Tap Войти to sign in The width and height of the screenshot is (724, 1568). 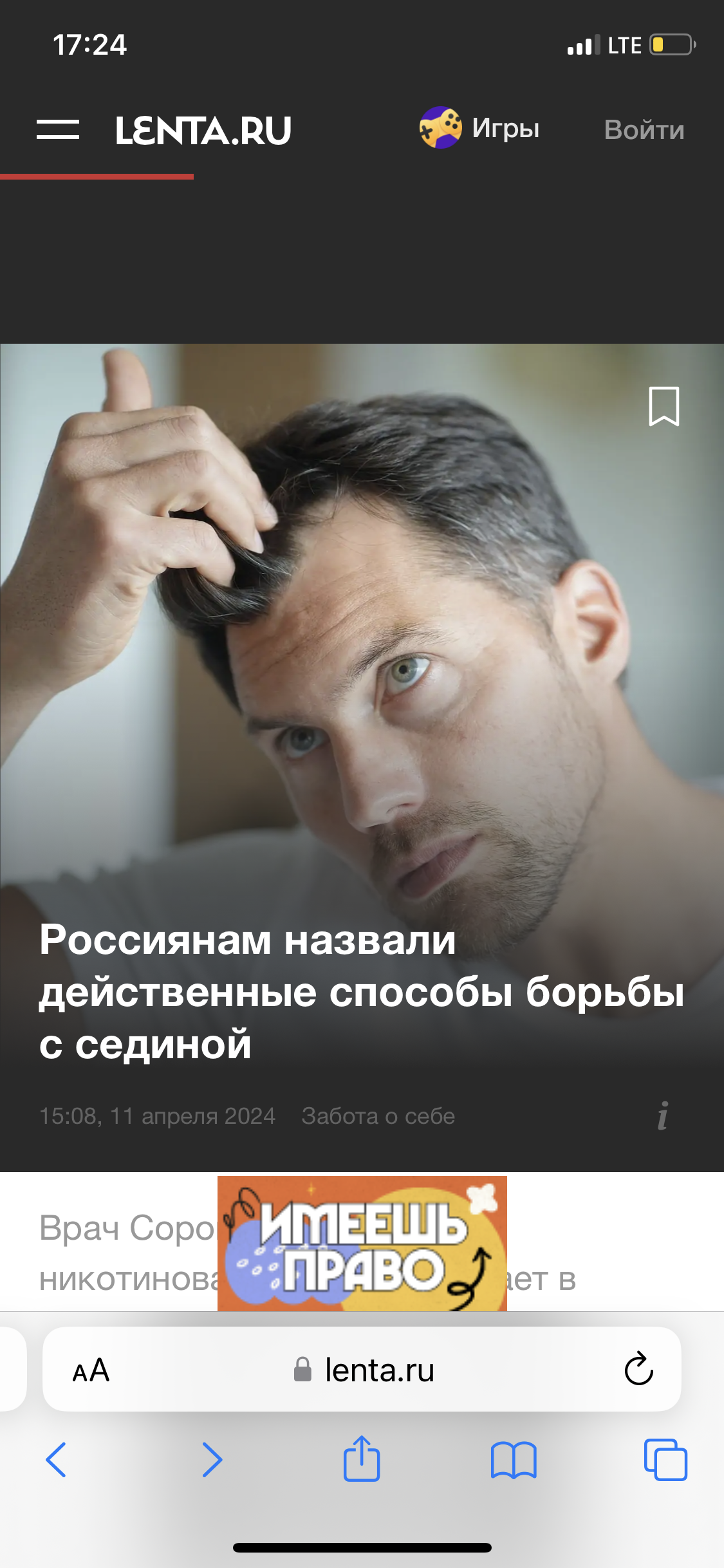[644, 130]
